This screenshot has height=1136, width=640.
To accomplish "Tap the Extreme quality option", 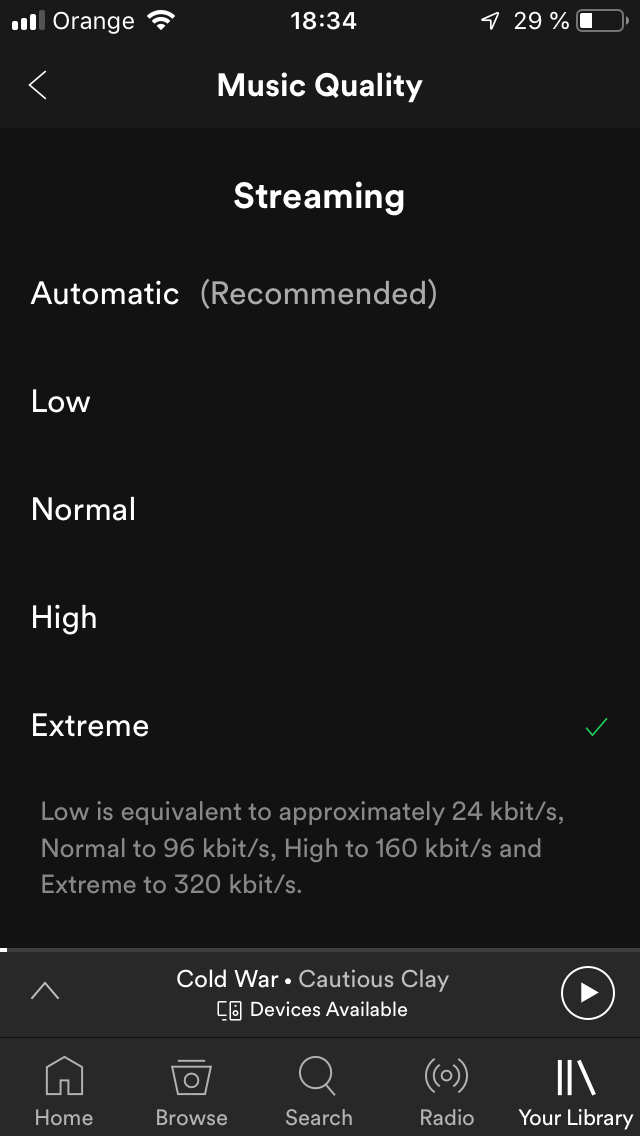I will point(320,725).
